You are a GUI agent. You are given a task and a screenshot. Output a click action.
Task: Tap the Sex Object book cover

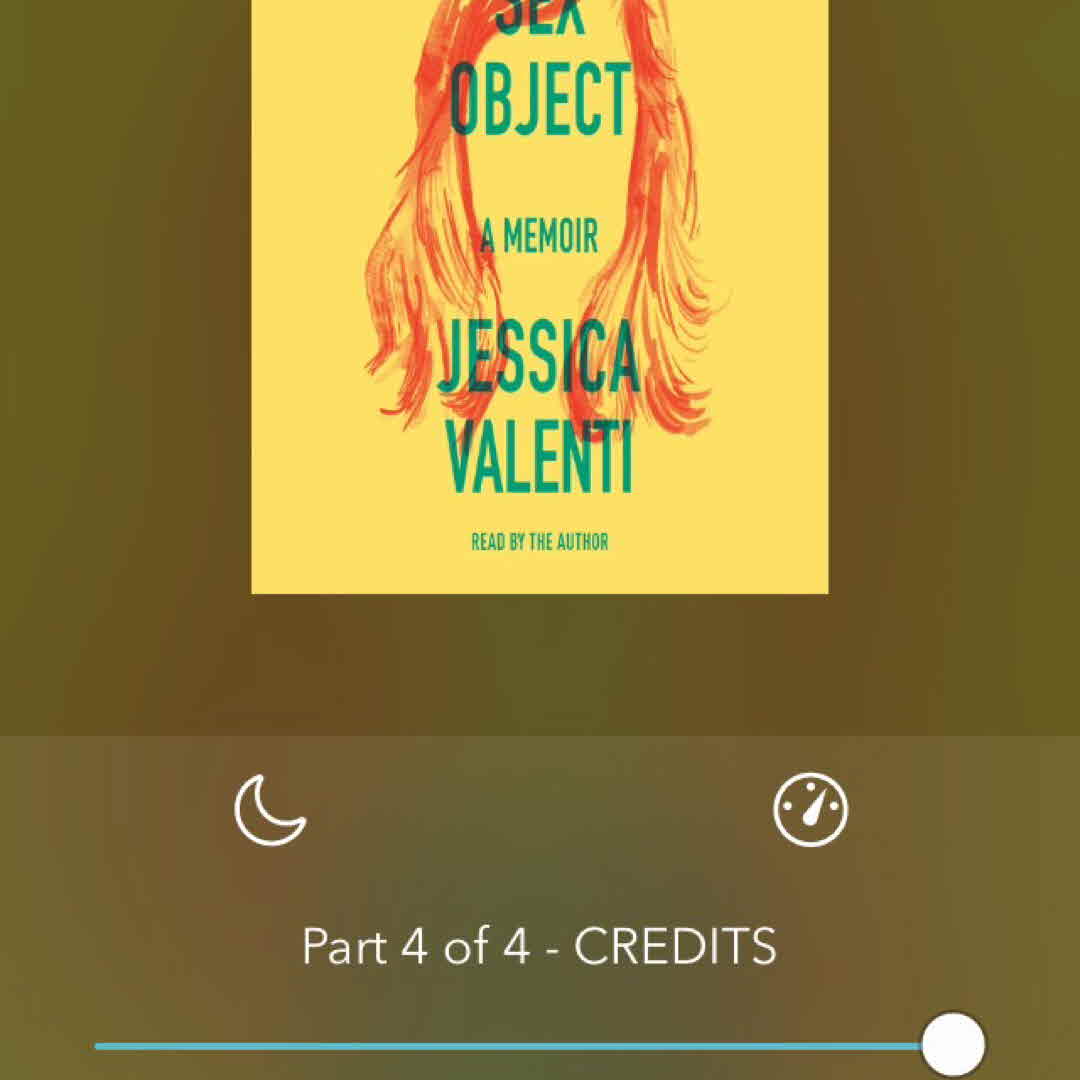pos(539,300)
